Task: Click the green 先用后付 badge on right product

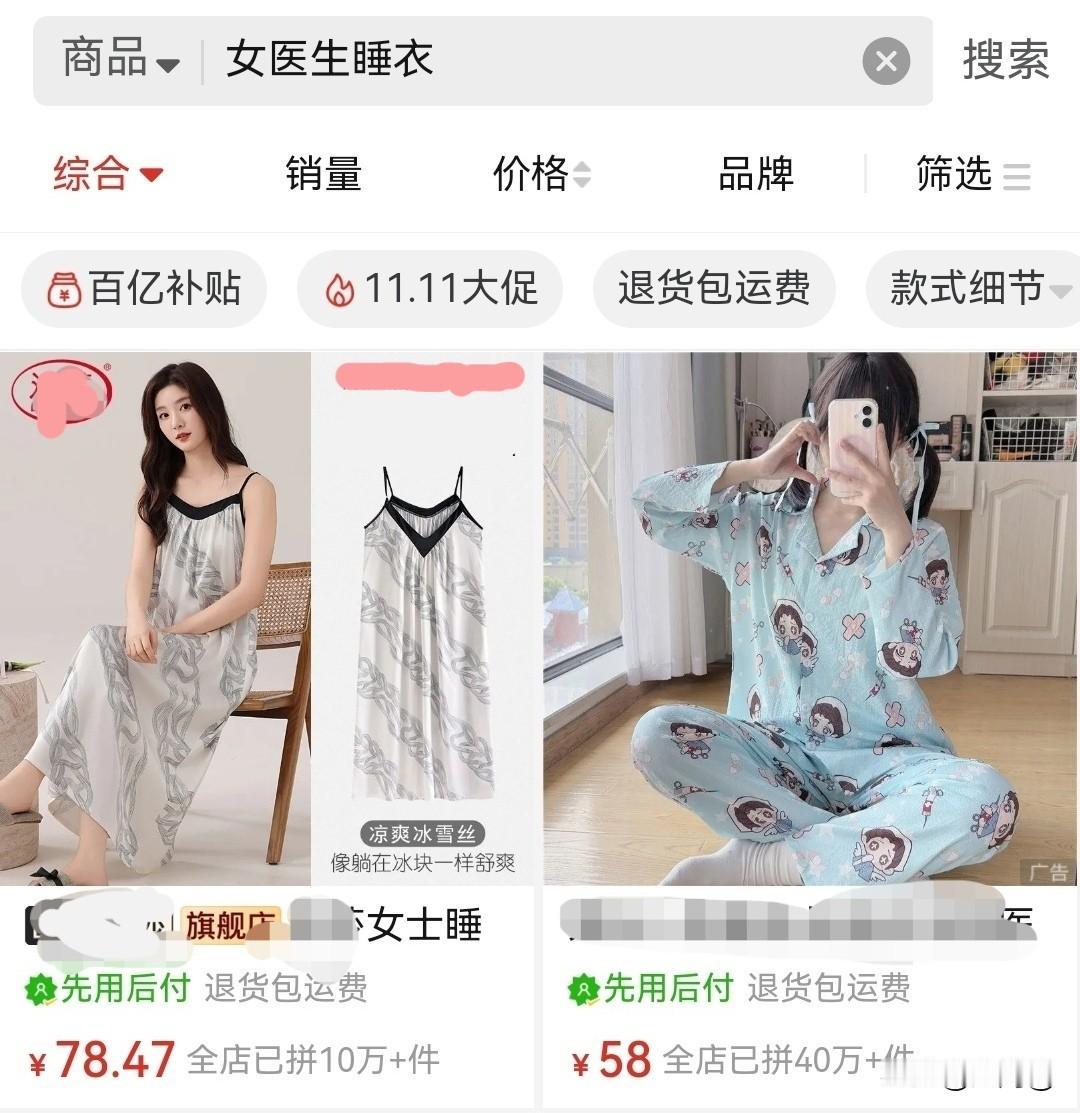Action: pyautogui.click(x=655, y=988)
